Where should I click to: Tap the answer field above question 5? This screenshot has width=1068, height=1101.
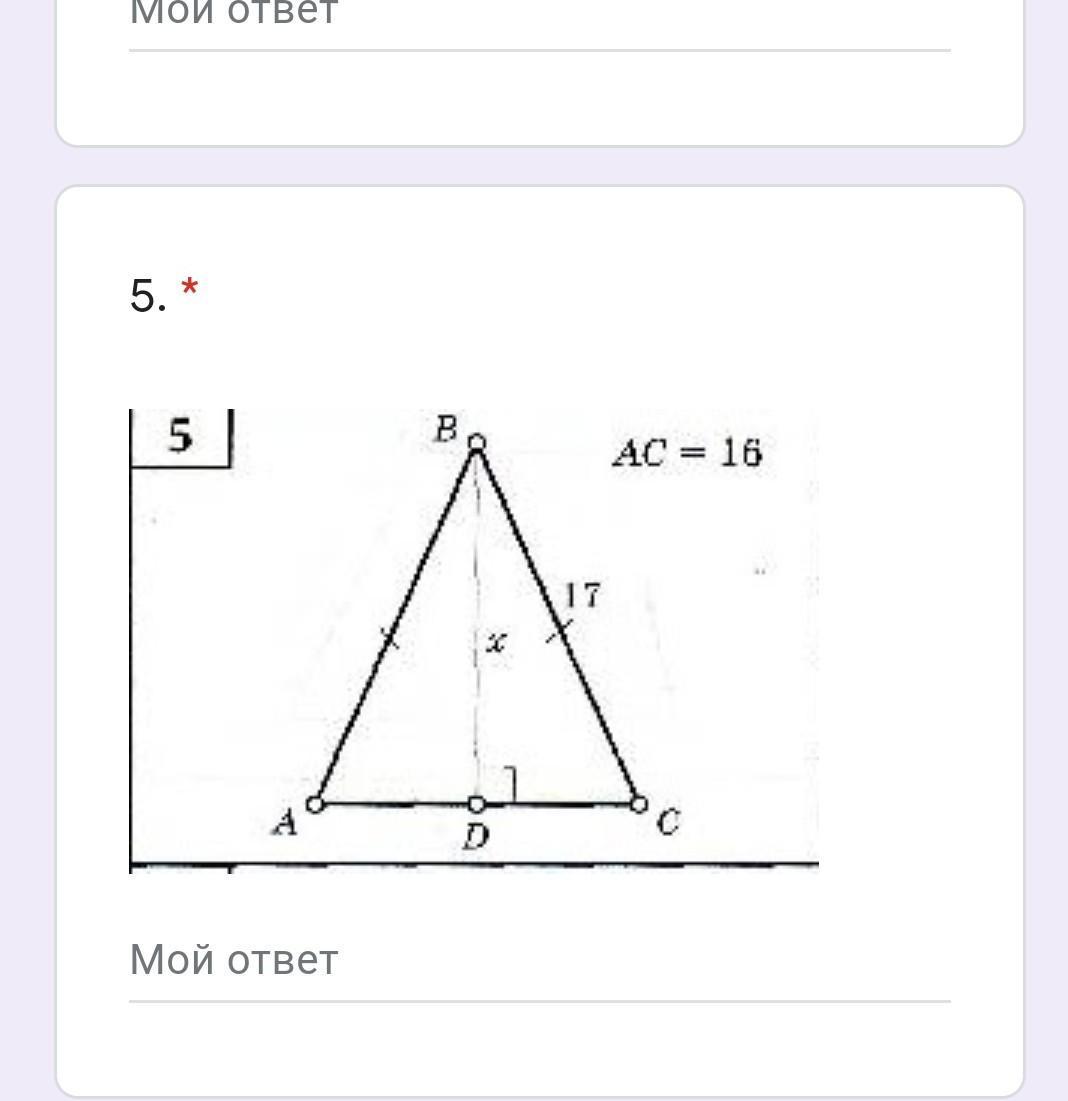click(538, 16)
